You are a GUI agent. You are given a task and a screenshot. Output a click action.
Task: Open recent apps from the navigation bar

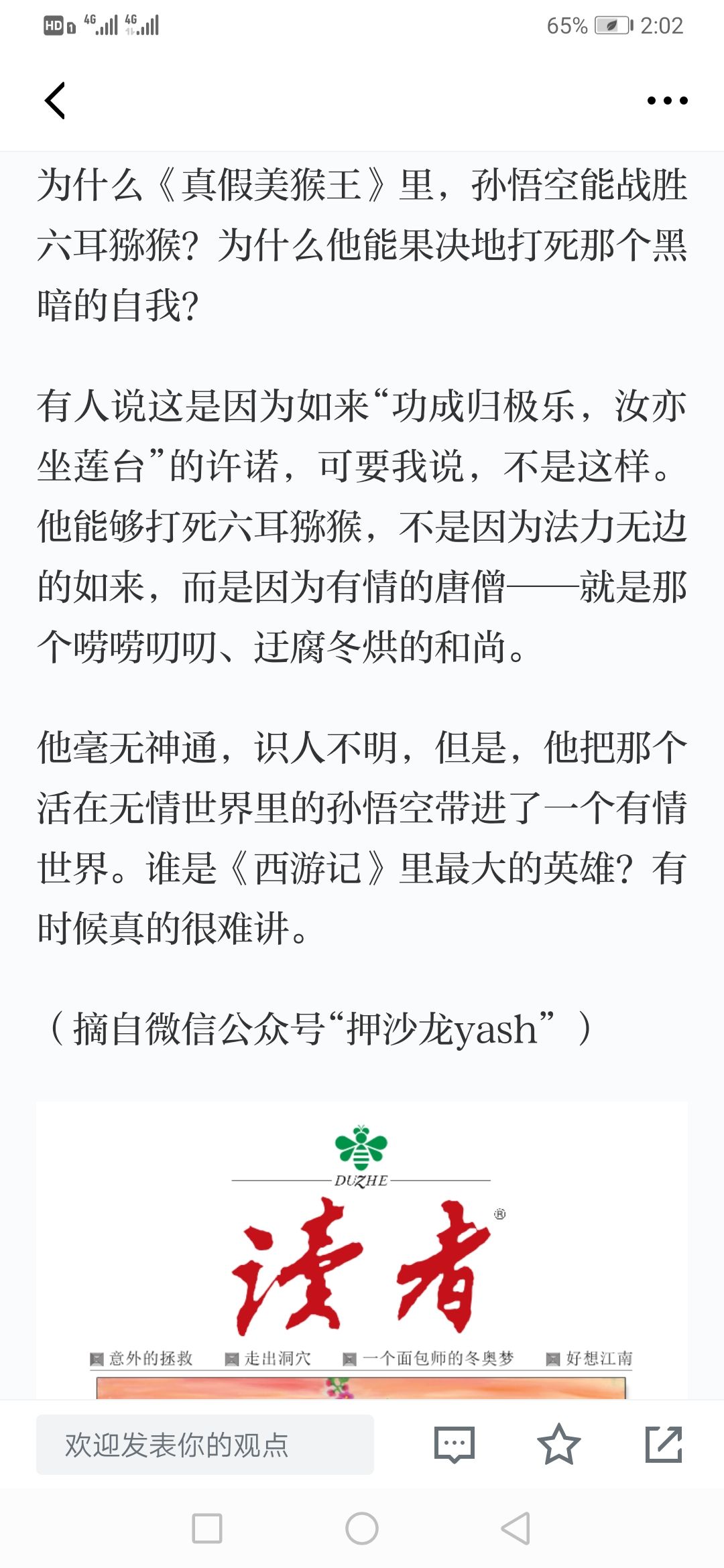tap(207, 1528)
